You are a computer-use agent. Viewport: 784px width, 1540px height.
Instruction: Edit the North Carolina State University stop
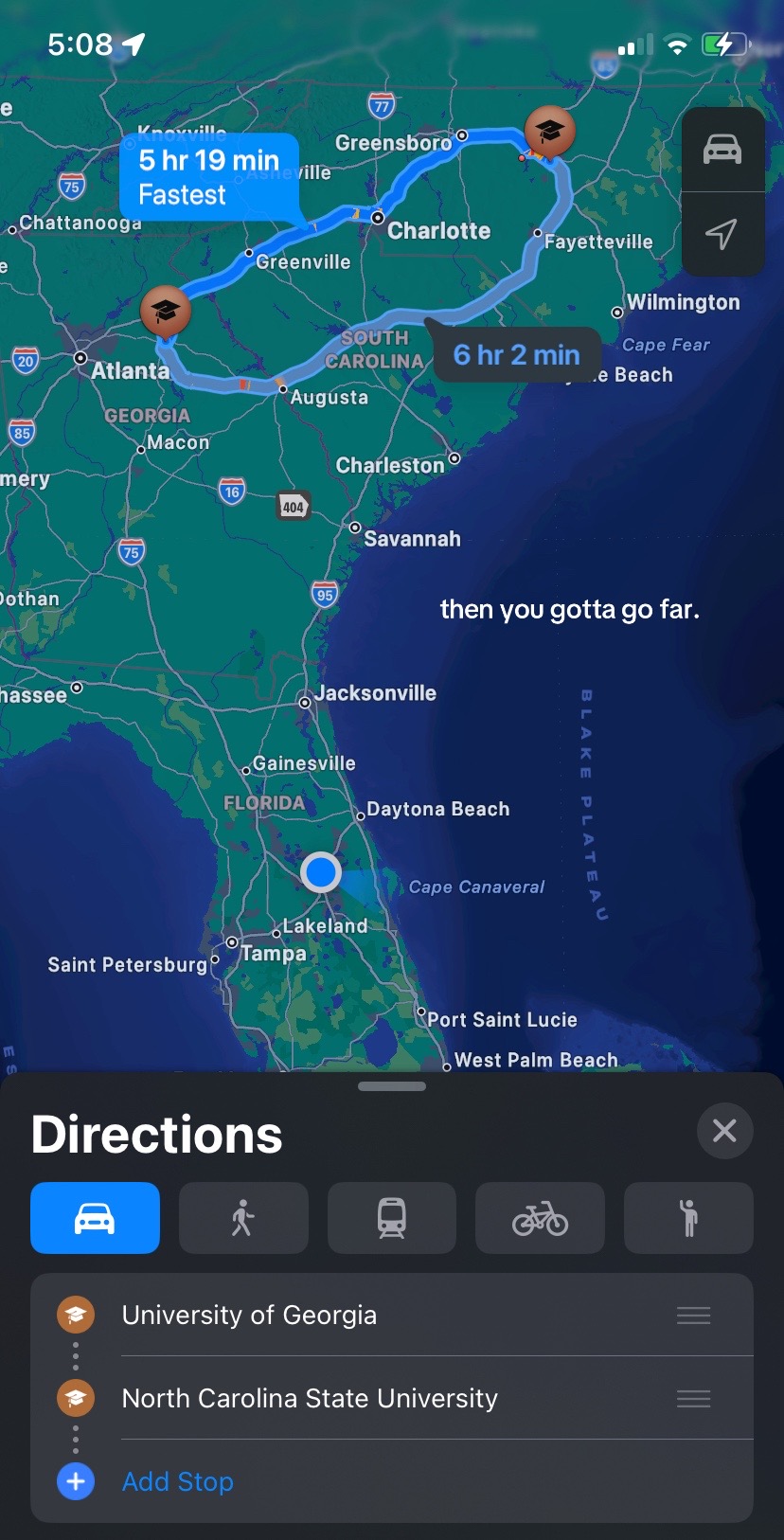392,1398
